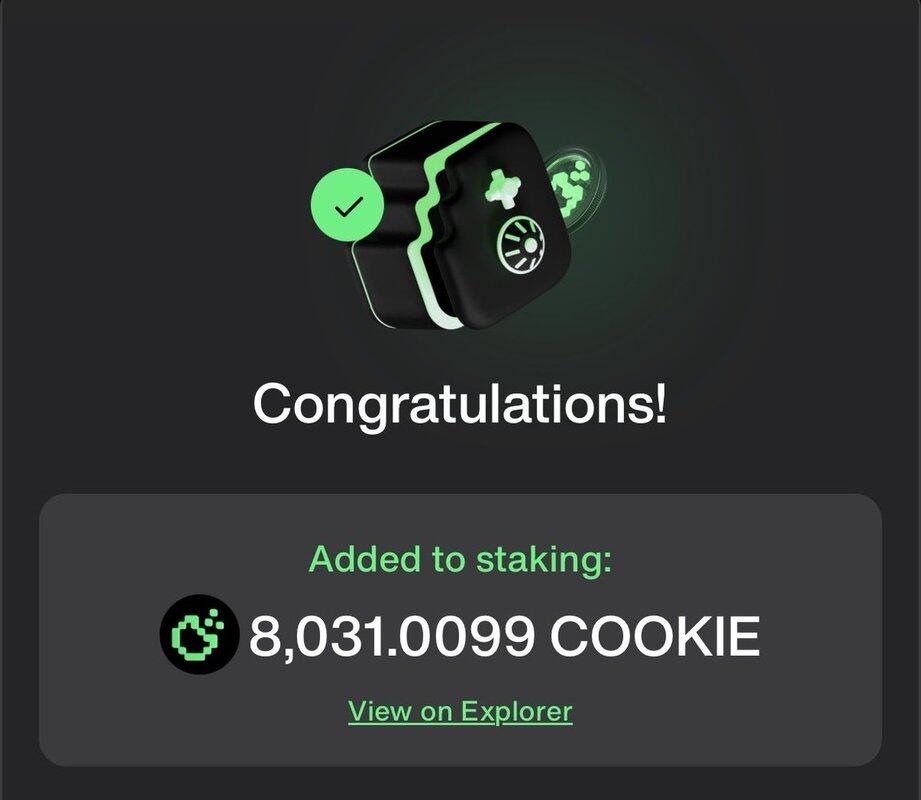The width and height of the screenshot is (921, 800).
Task: Open the View on Explorer link
Action: pyautogui.click(x=460, y=712)
